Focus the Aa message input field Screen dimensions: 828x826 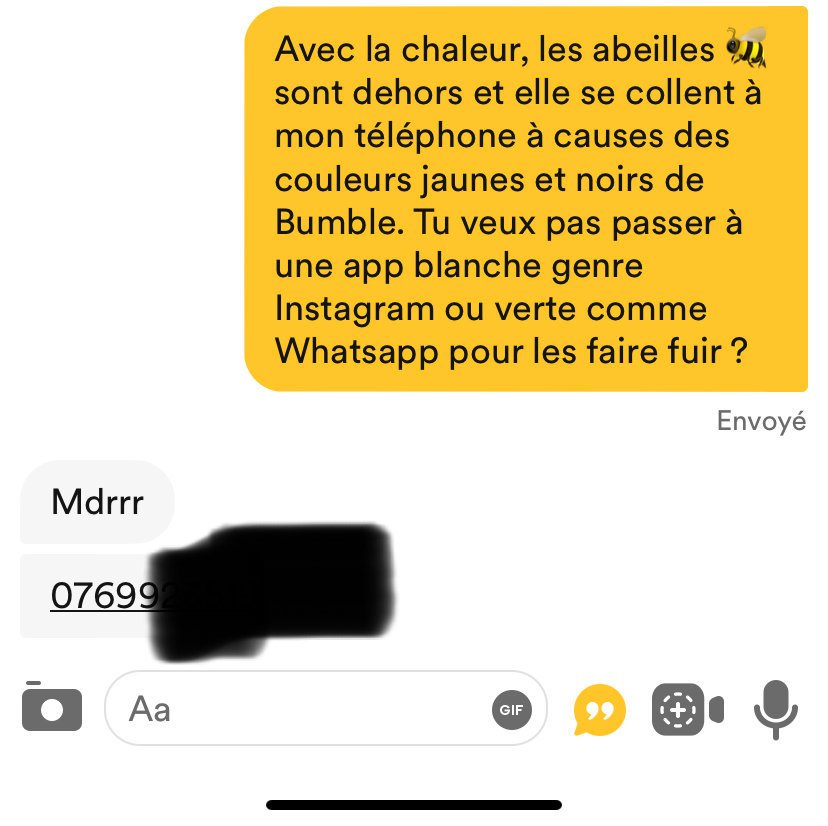coord(300,709)
